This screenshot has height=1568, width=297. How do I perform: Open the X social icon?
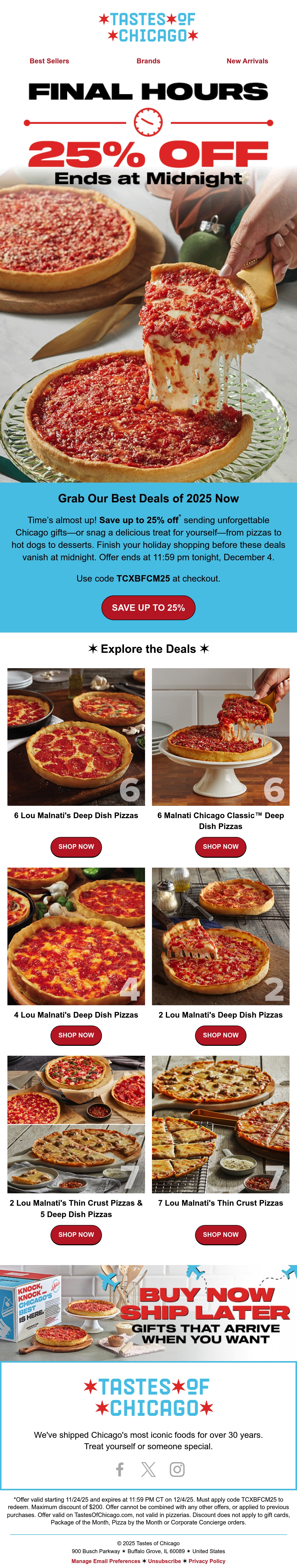pos(148,1470)
